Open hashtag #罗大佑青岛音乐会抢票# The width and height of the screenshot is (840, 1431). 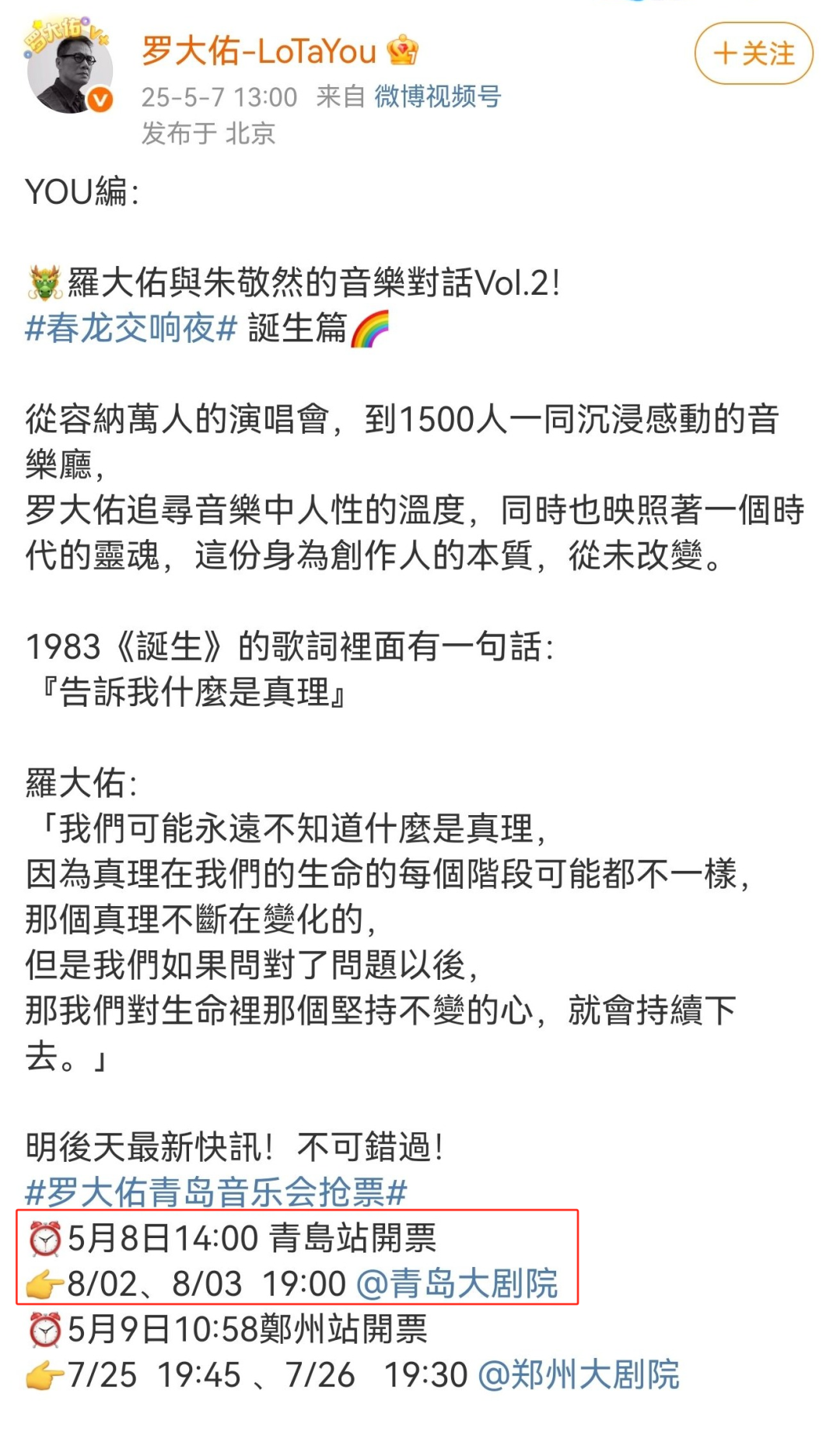216,1191
